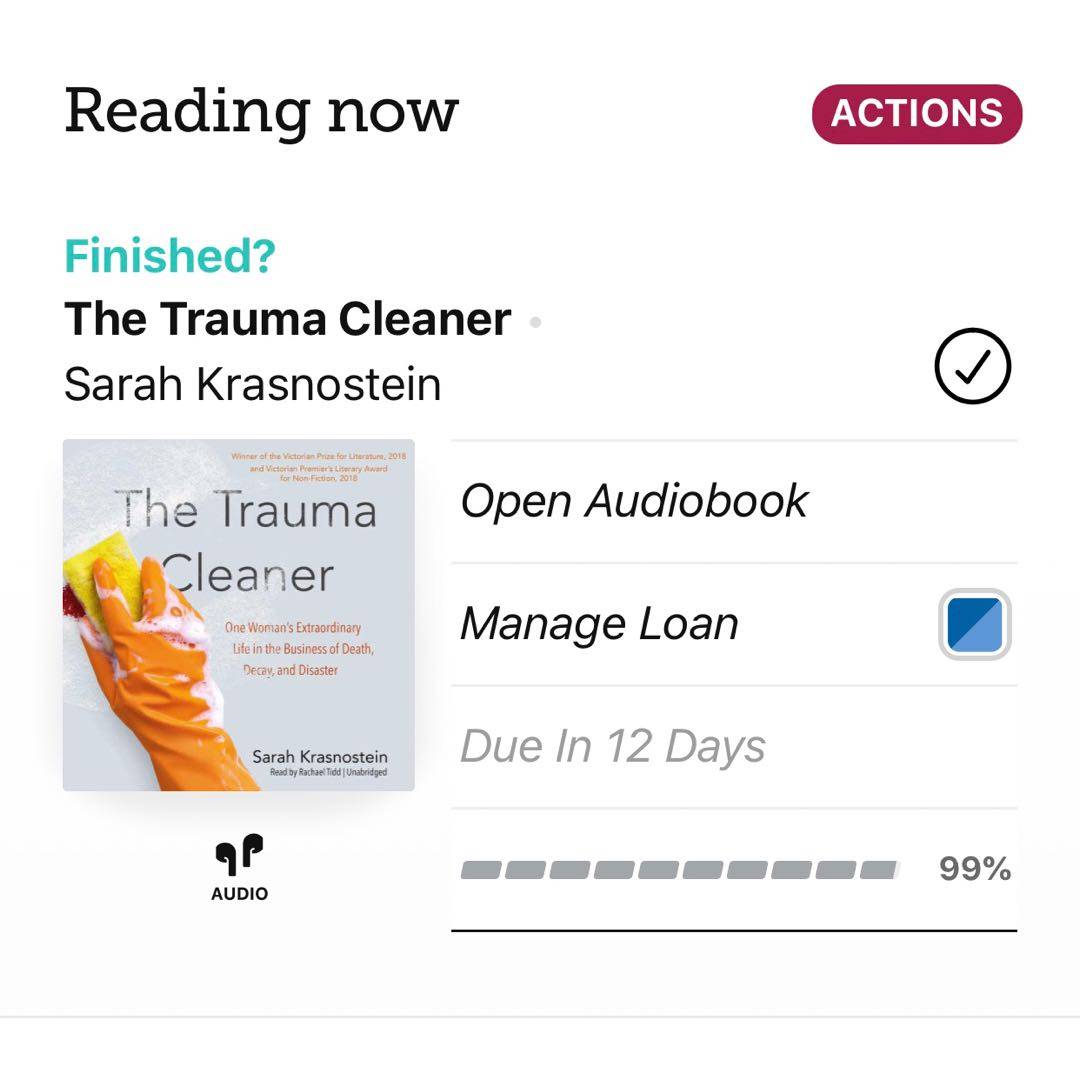
Task: Tap The Trauma Cleaner cover image
Action: click(239, 615)
